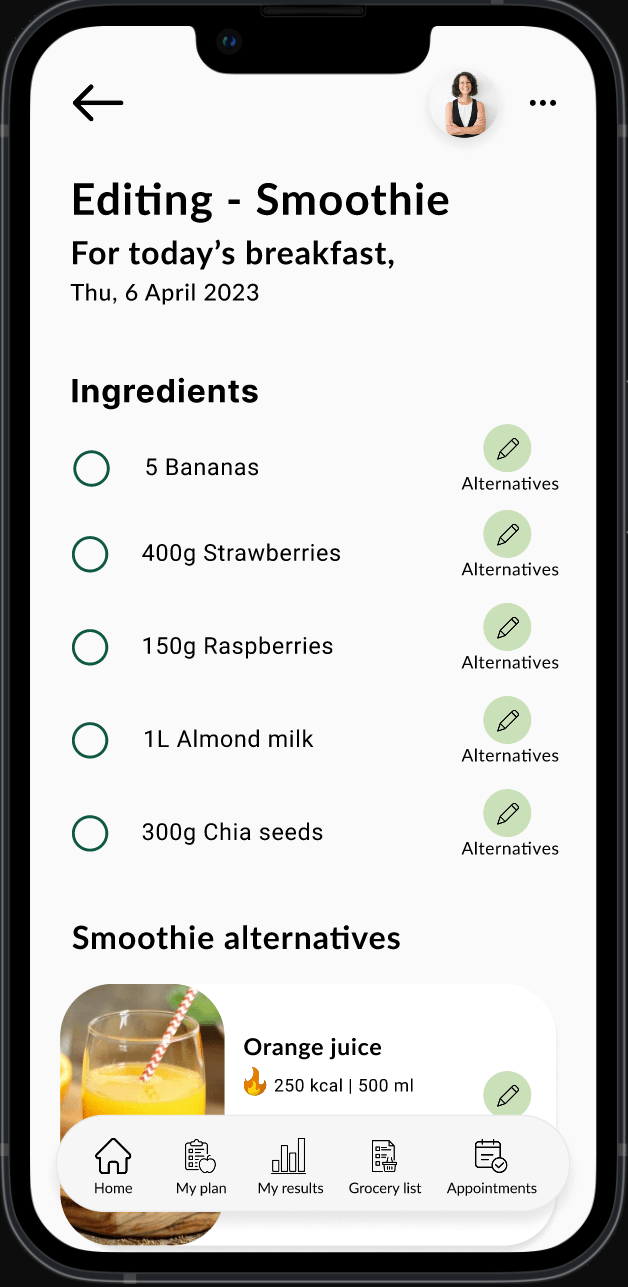Select the 400g Strawberries checkbox

pos(90,554)
